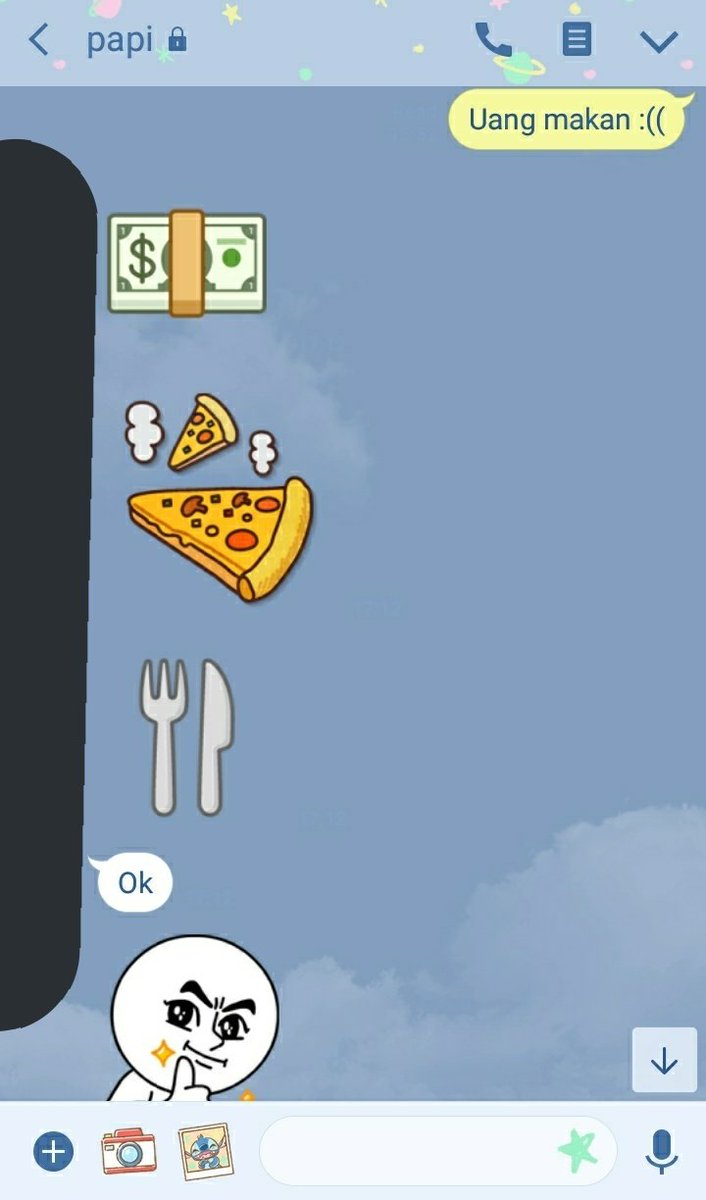Viewport: 706px width, 1200px height.
Task: Start a voice call with papi
Action: [x=492, y=40]
